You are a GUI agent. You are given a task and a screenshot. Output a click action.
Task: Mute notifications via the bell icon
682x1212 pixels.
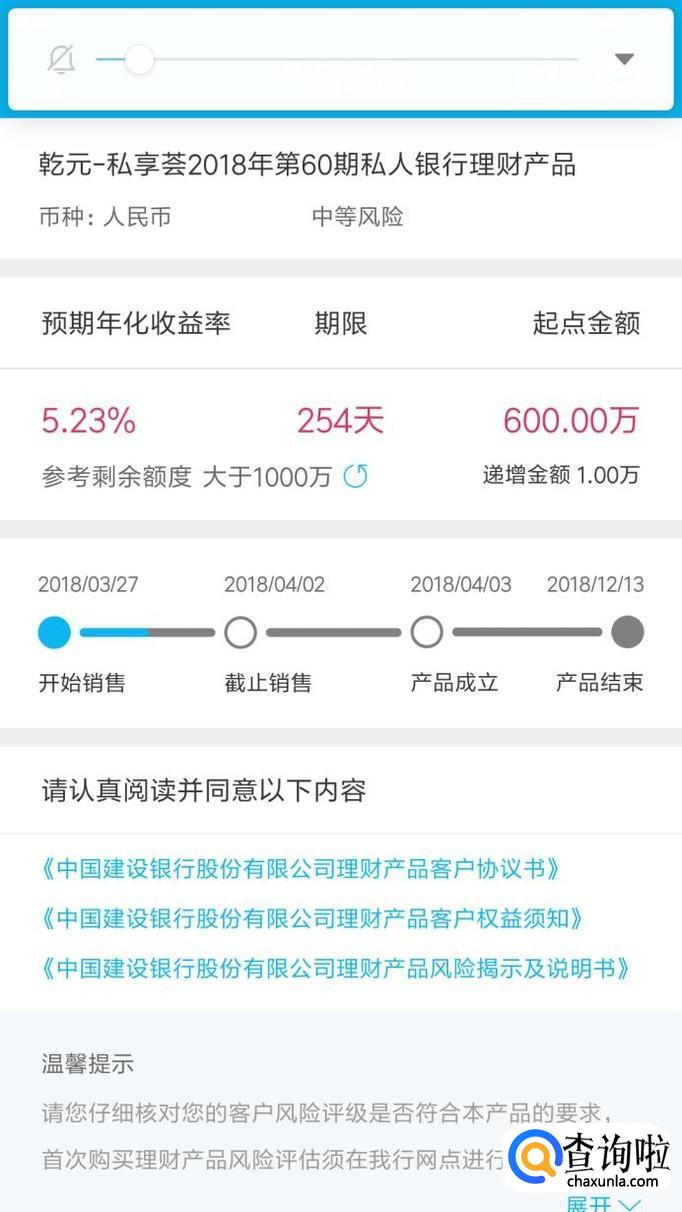[x=61, y=60]
